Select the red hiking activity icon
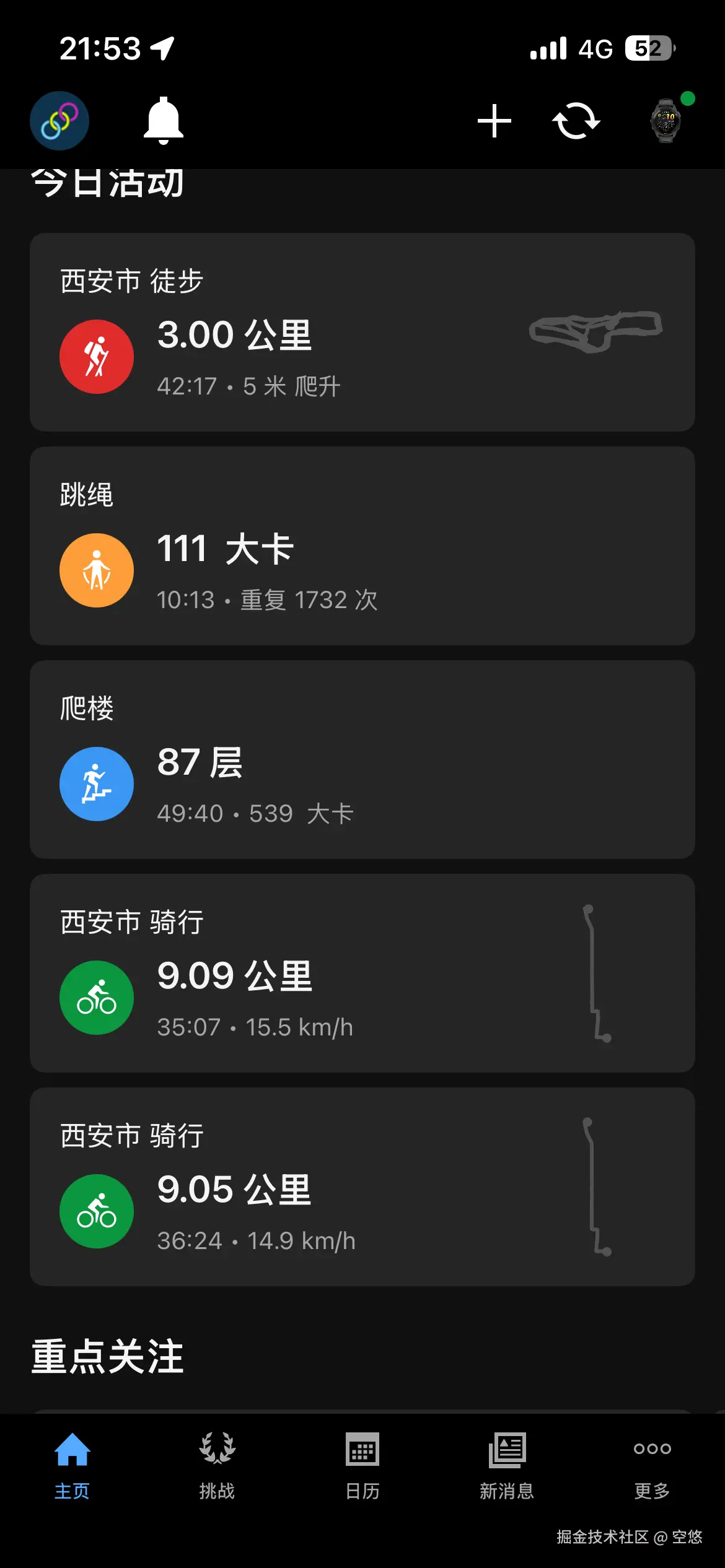 point(96,356)
